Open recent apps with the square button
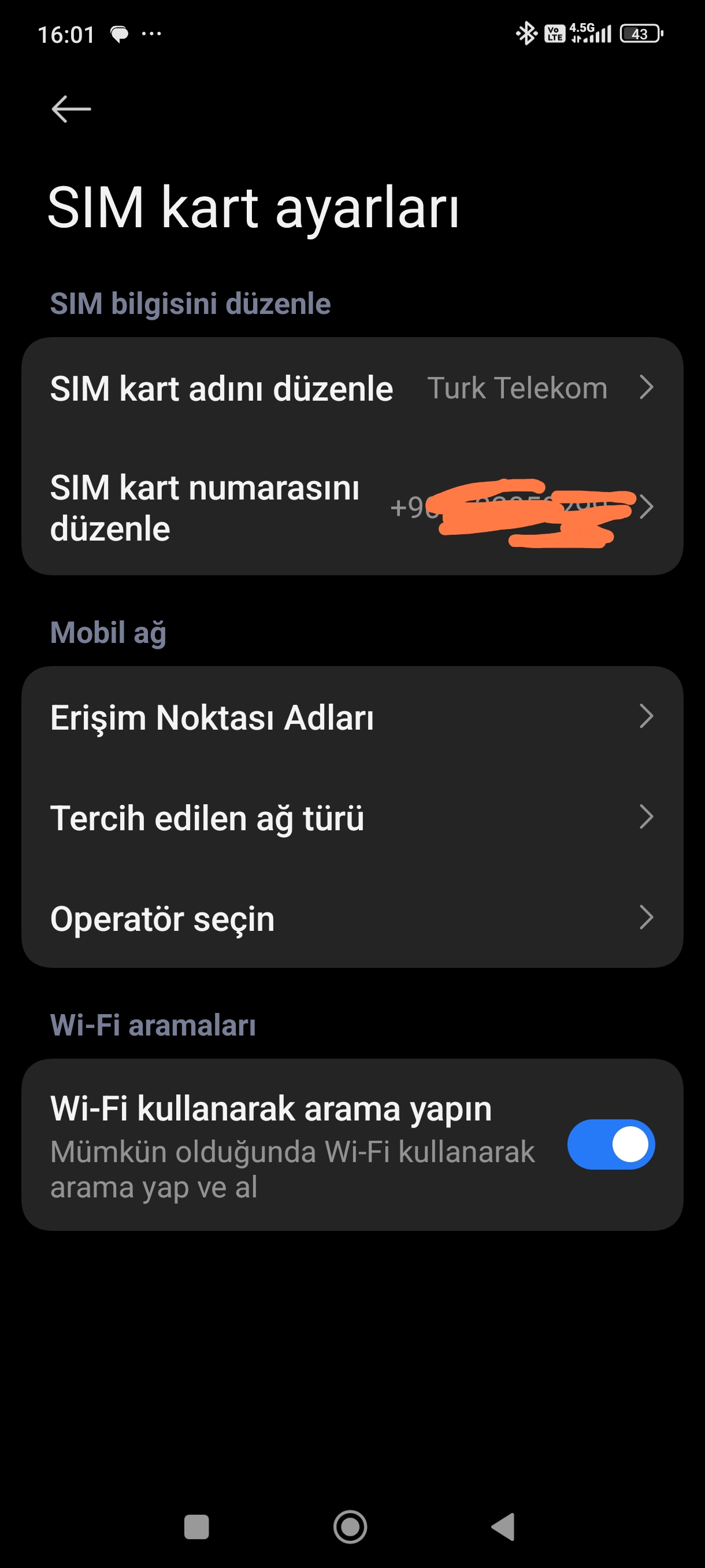This screenshot has height=1568, width=705. tap(196, 1526)
